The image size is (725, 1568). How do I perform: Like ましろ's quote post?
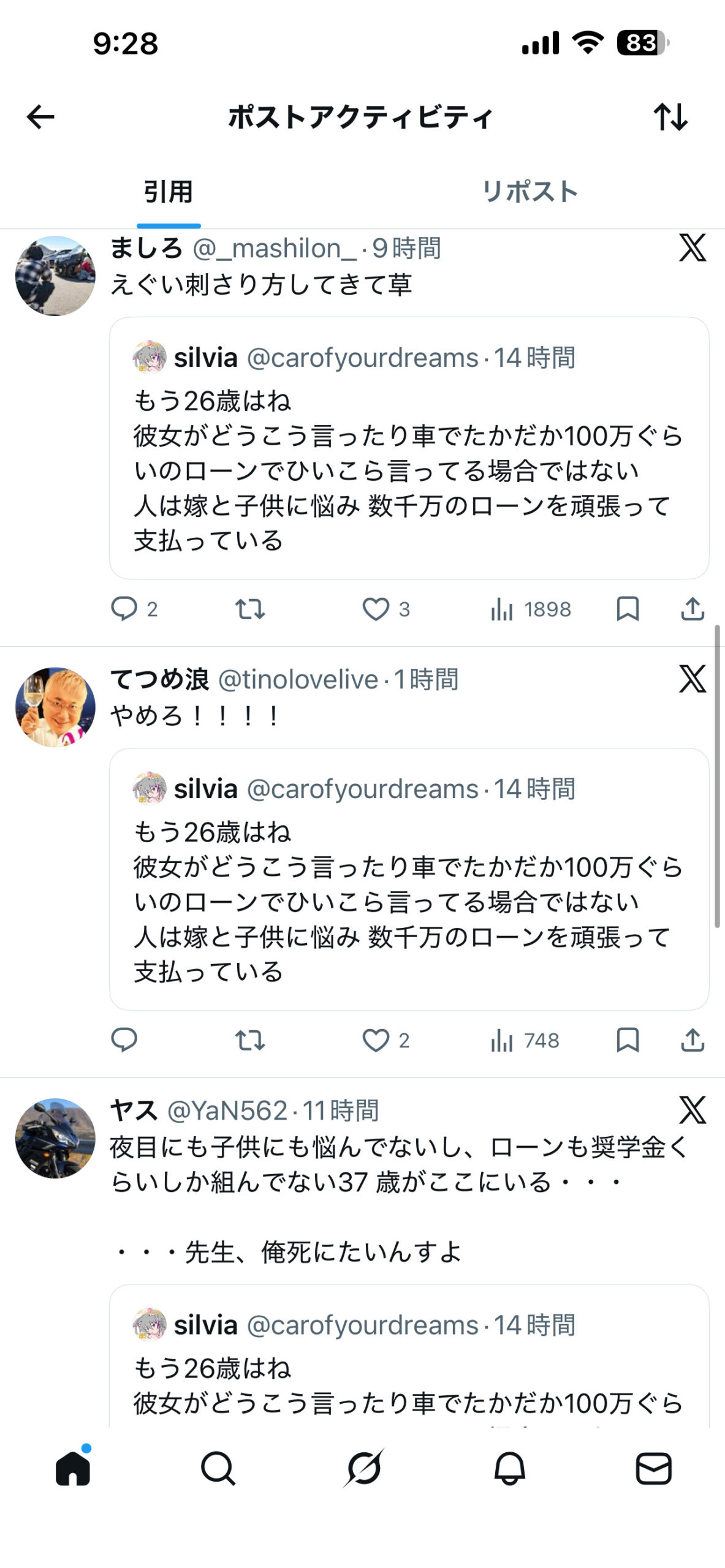[376, 609]
